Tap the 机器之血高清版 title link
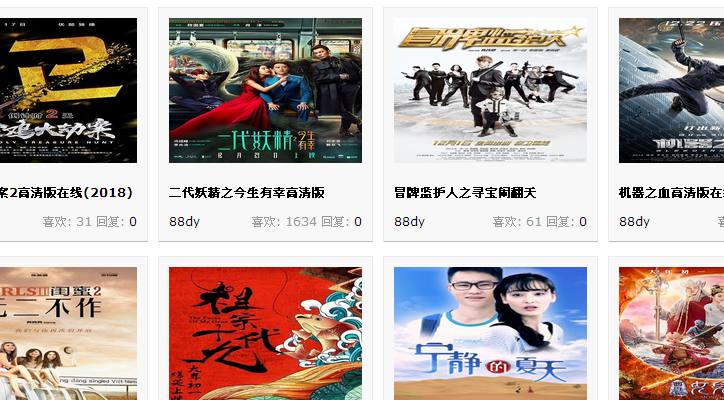Viewport: 724px width, 400px height. tap(671, 192)
